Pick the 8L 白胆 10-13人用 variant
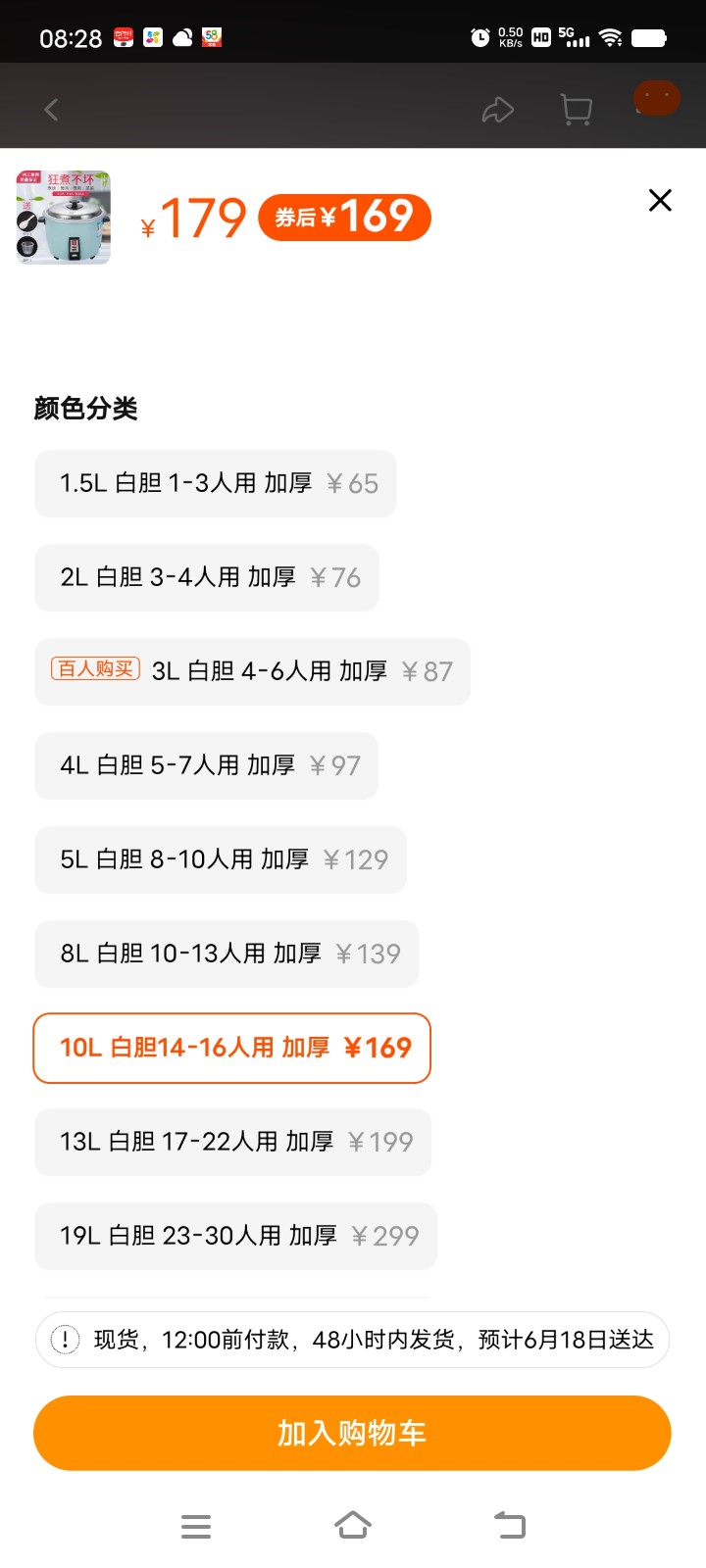Image resolution: width=706 pixels, height=1568 pixels. [227, 954]
